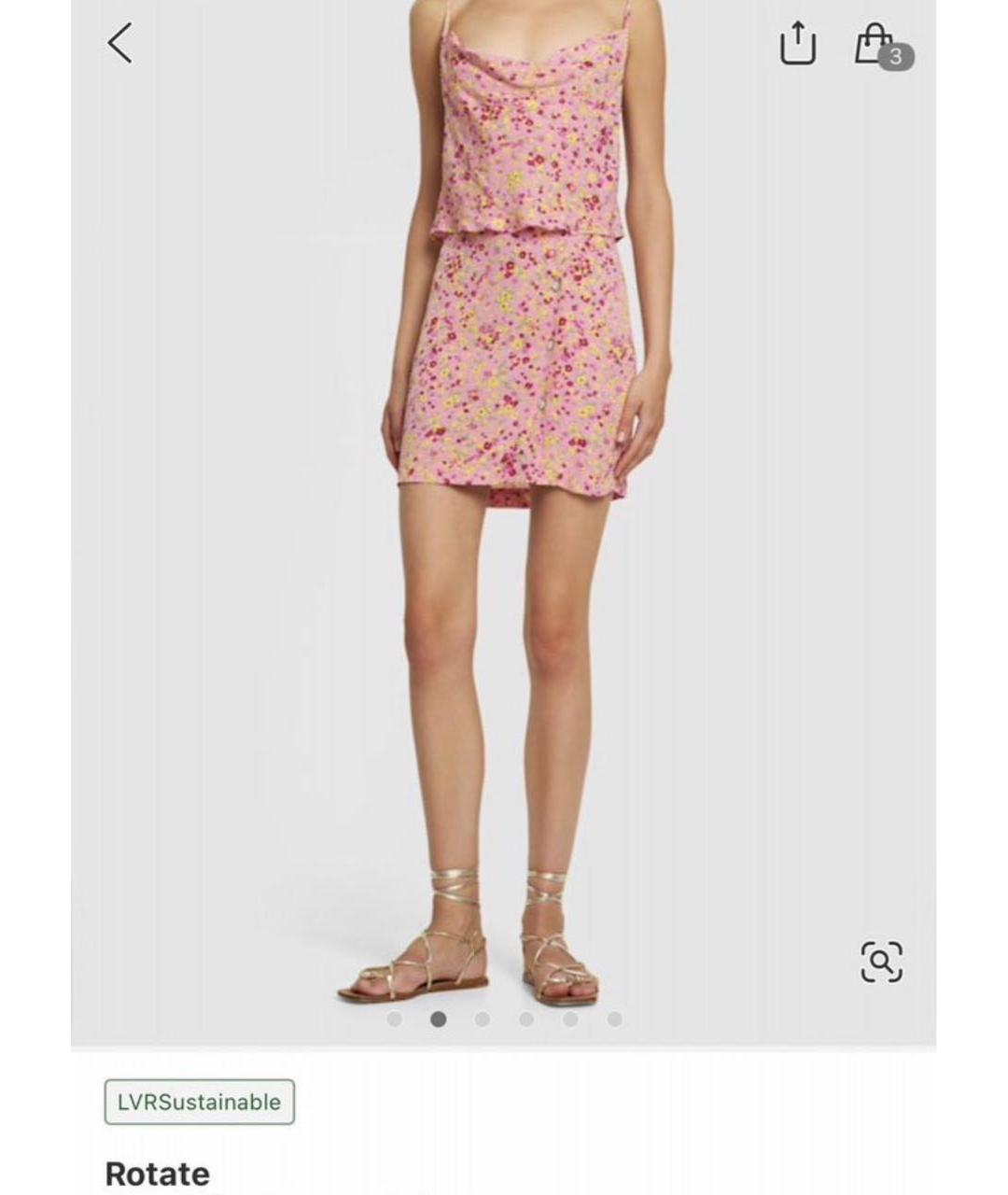
Task: Share this Rotate dress
Action: tap(797, 44)
